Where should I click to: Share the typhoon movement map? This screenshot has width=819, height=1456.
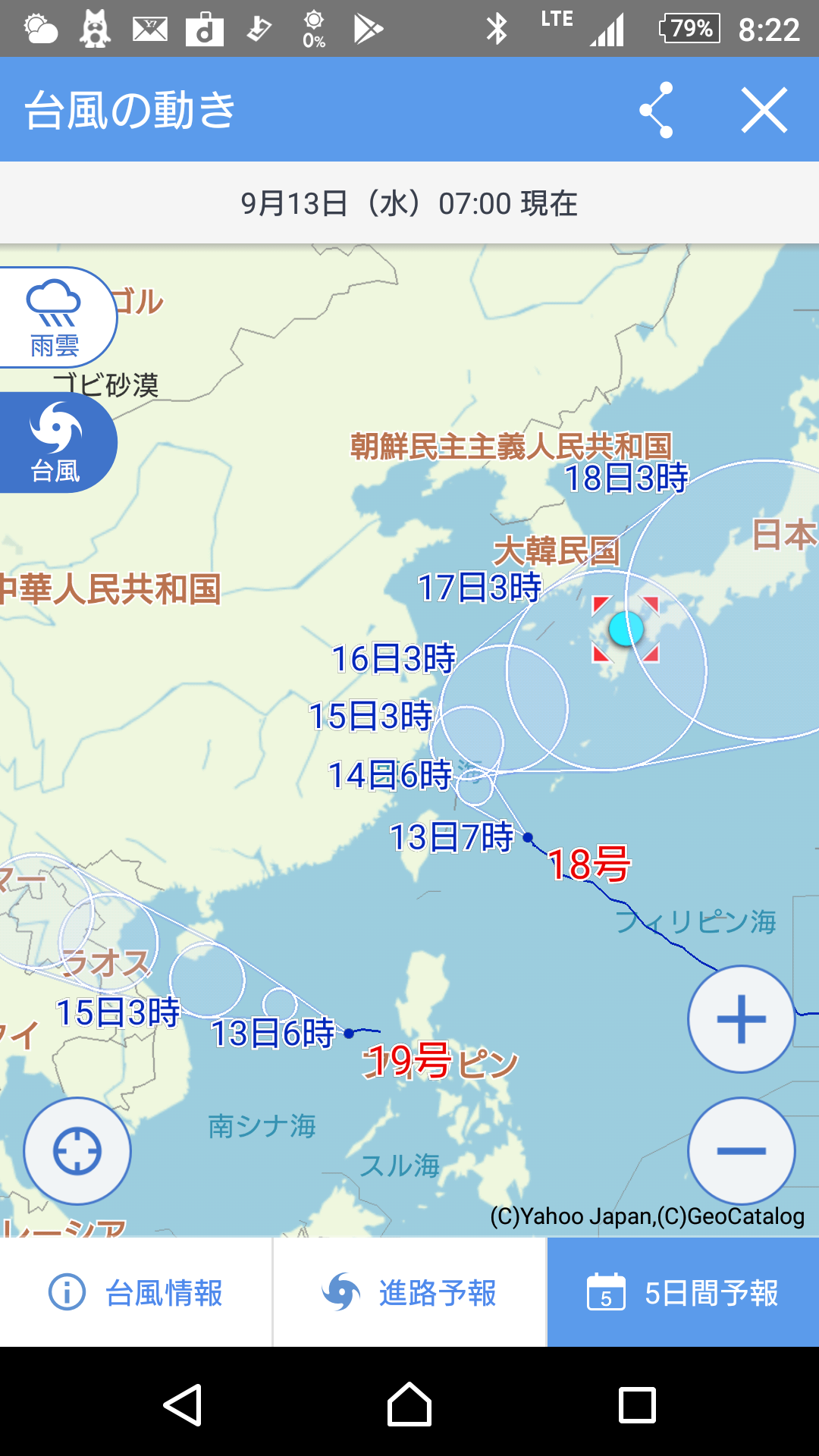point(657,111)
